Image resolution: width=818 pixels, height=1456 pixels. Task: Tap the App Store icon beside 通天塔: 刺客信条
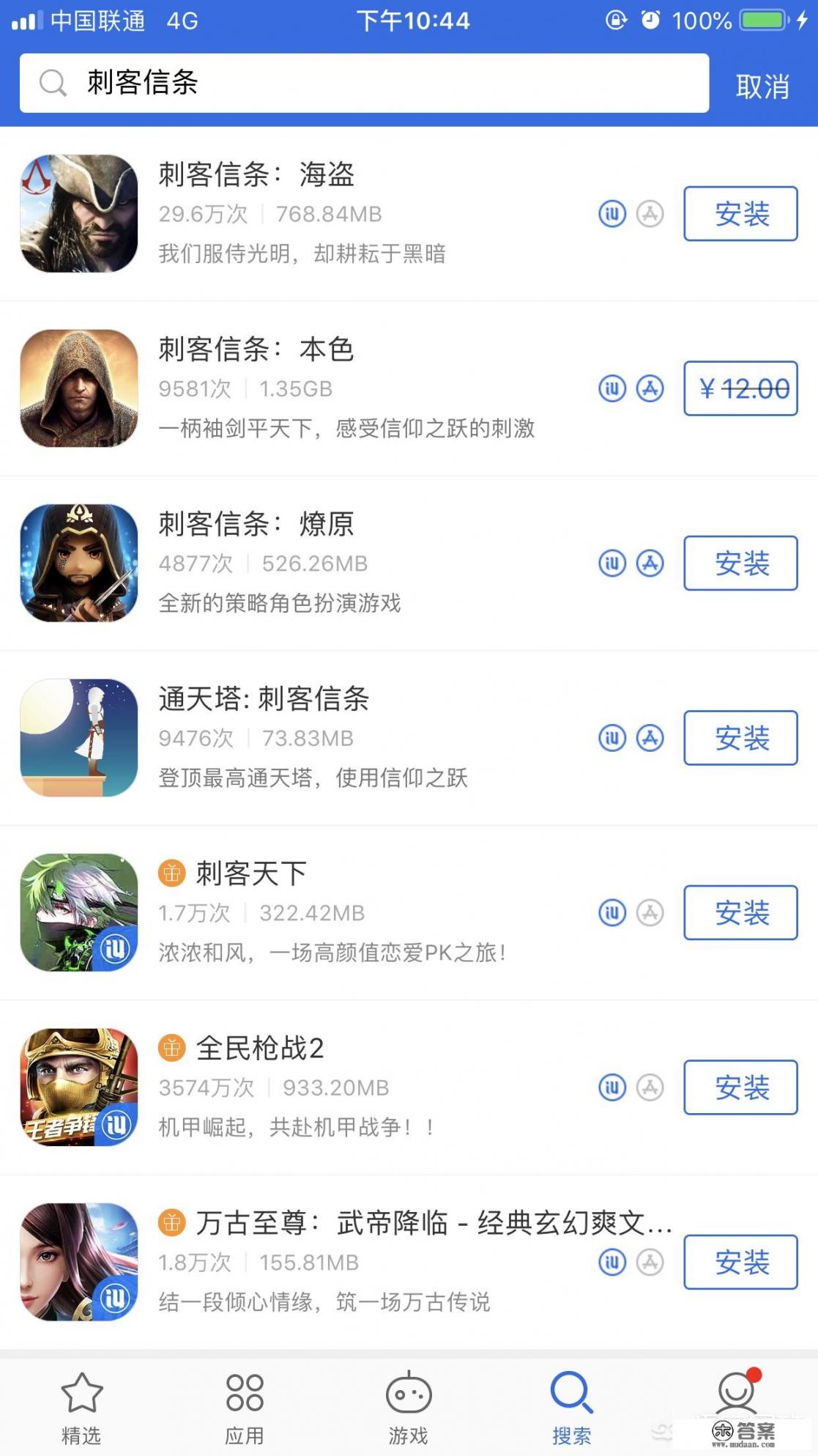tap(652, 738)
